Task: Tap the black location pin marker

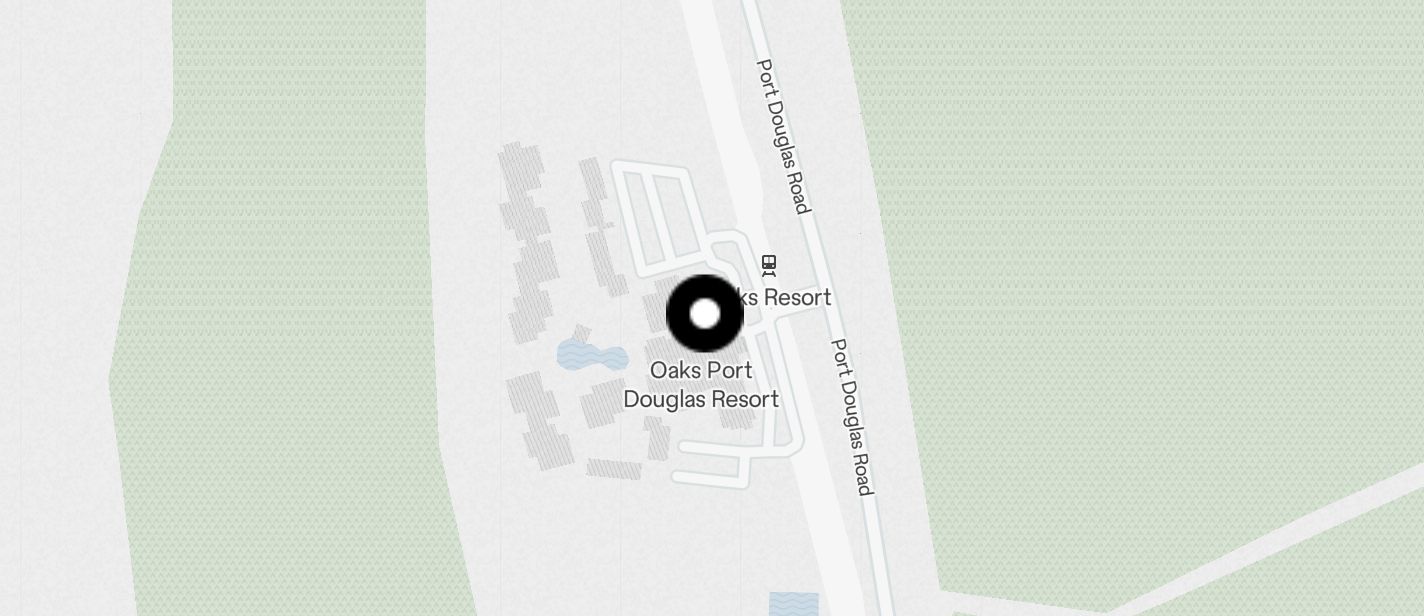Action: (705, 314)
